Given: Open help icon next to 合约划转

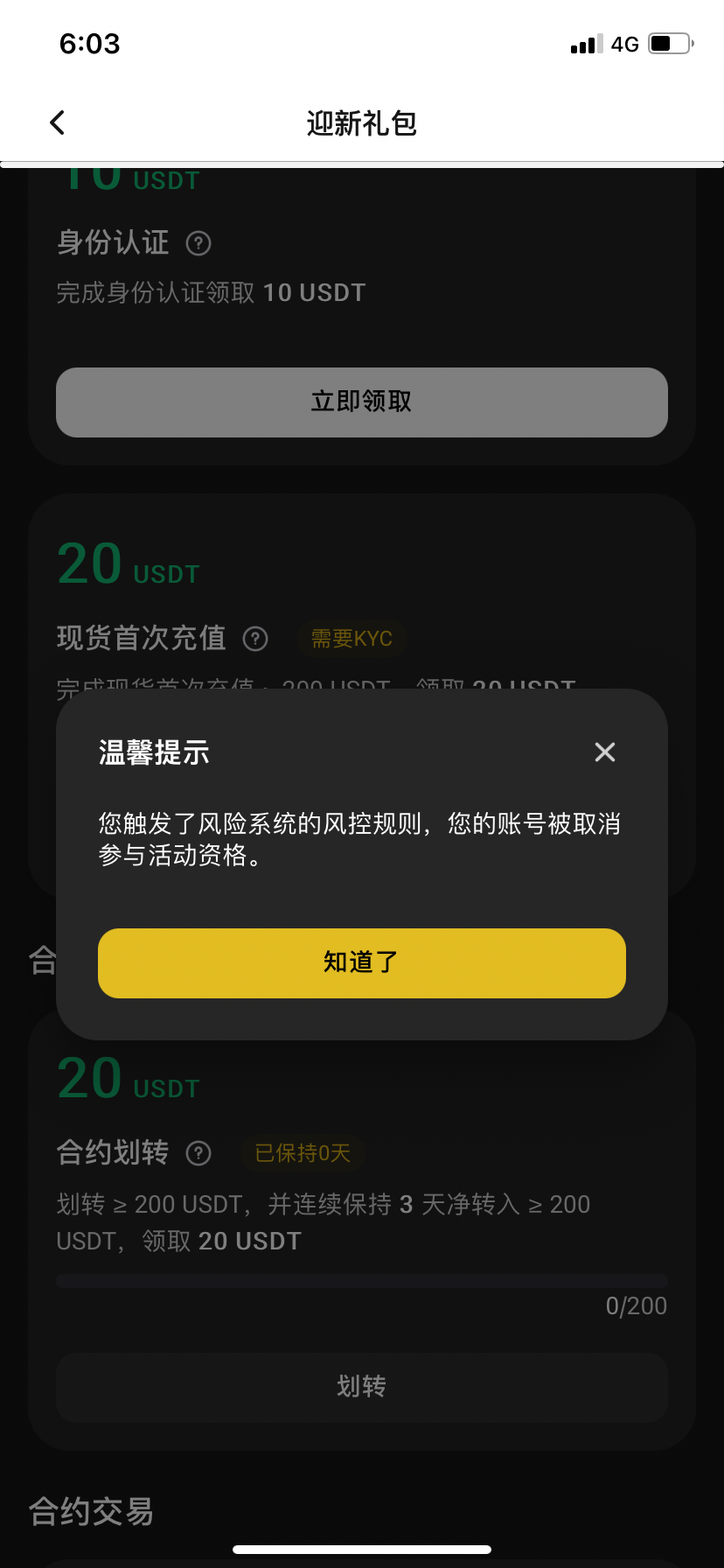Looking at the screenshot, I should click(198, 1153).
